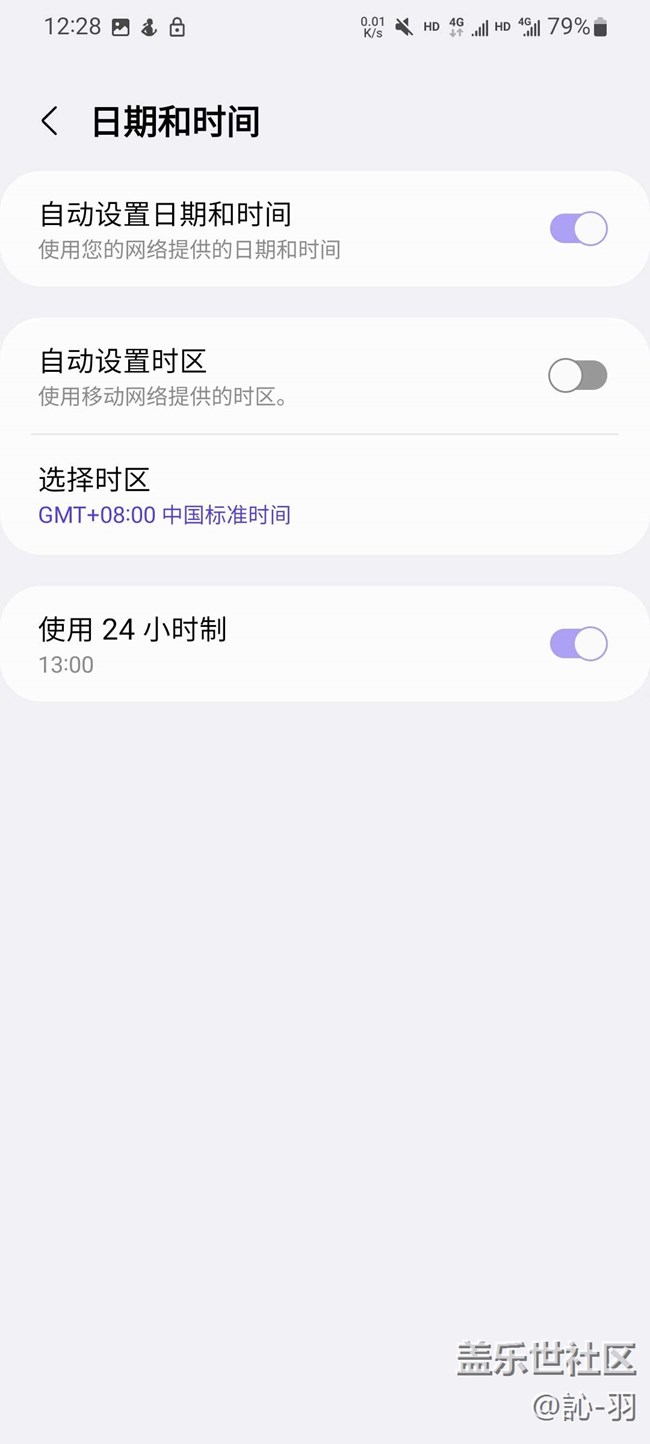Open 选择时区 settings row
650x1444 pixels.
[x=300, y=496]
